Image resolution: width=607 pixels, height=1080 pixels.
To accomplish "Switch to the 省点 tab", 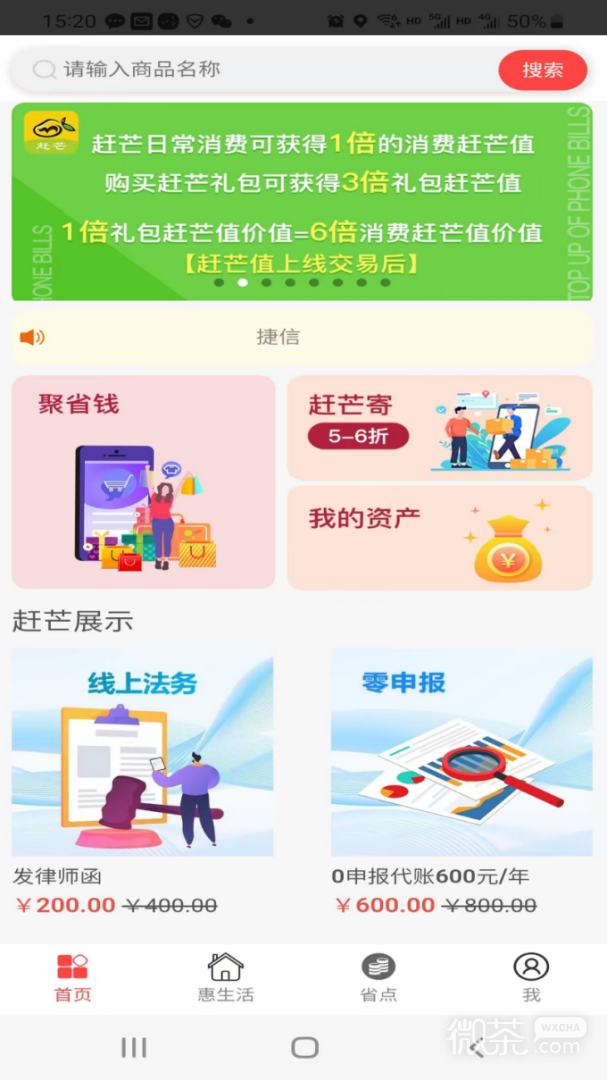I will pos(378,978).
